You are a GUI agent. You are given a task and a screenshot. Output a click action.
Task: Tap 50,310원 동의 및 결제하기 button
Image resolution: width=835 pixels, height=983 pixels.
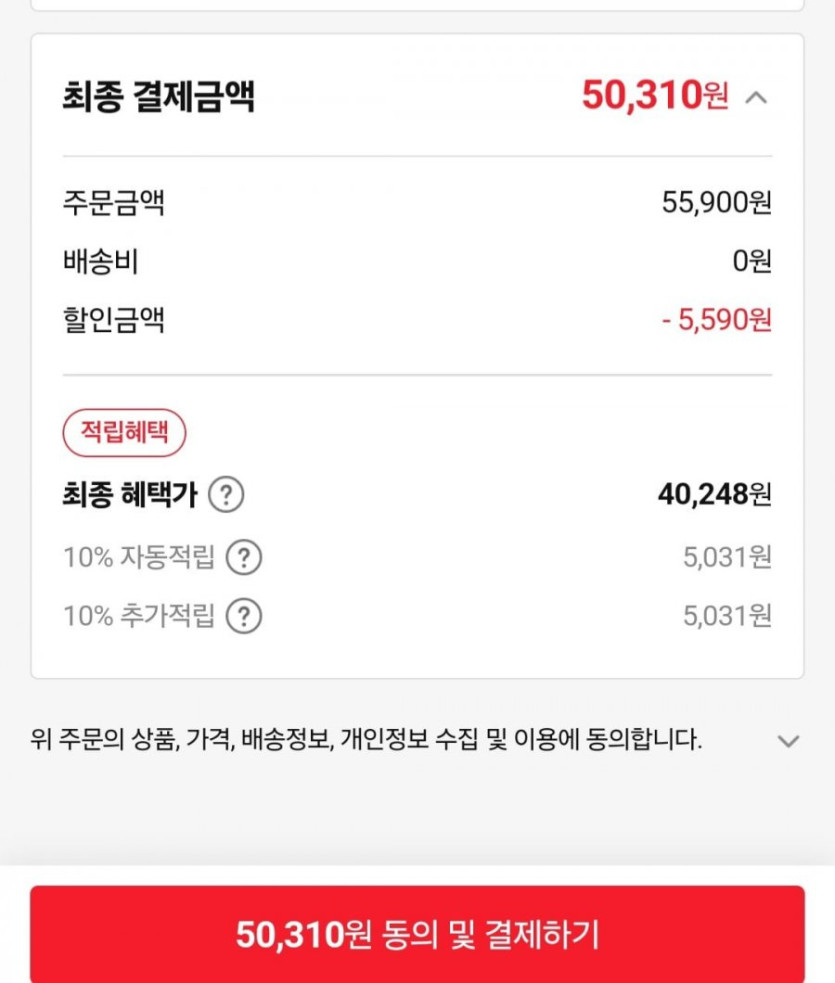[x=417, y=934]
